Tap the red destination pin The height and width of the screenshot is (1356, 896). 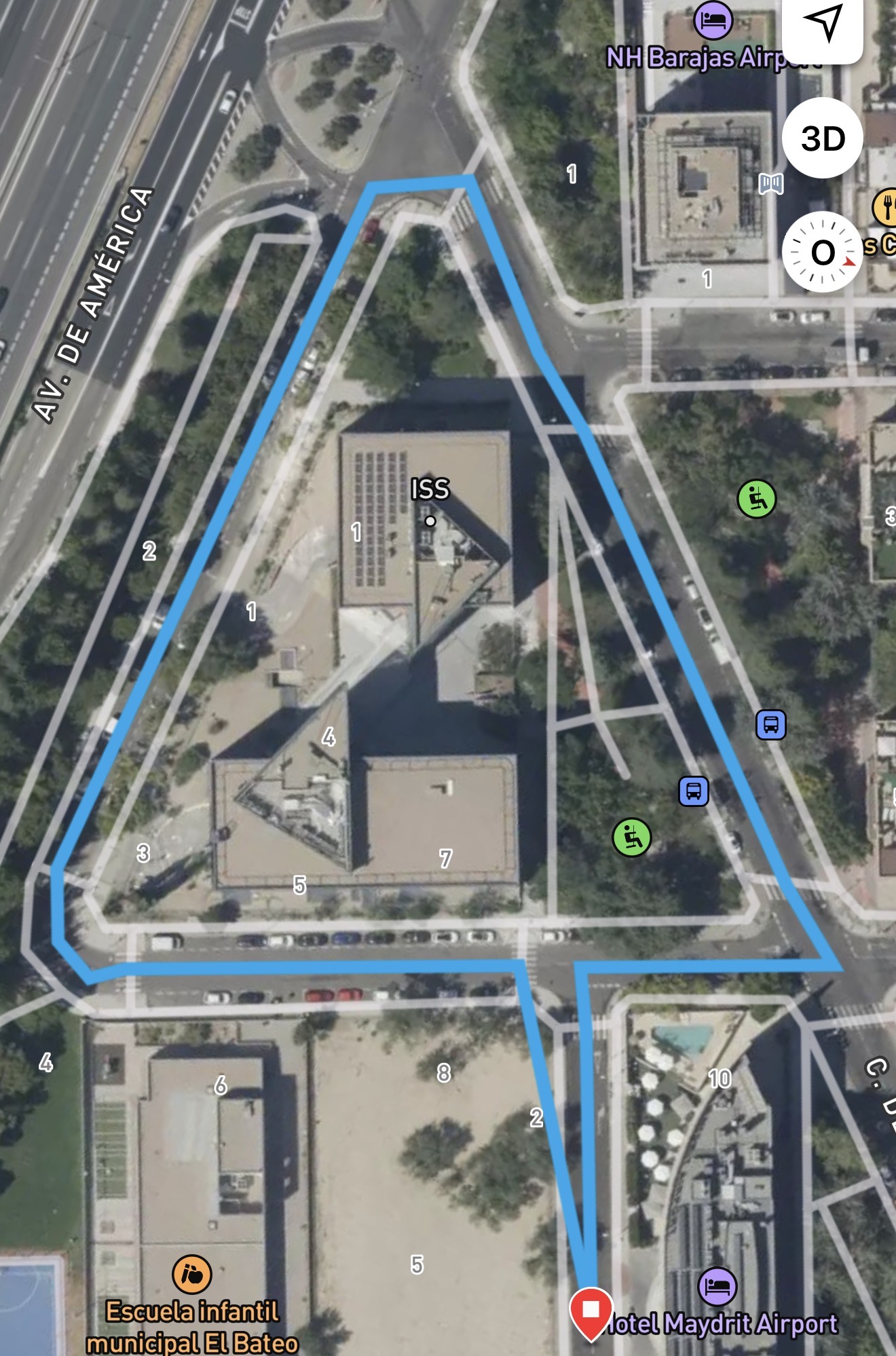591,1311
